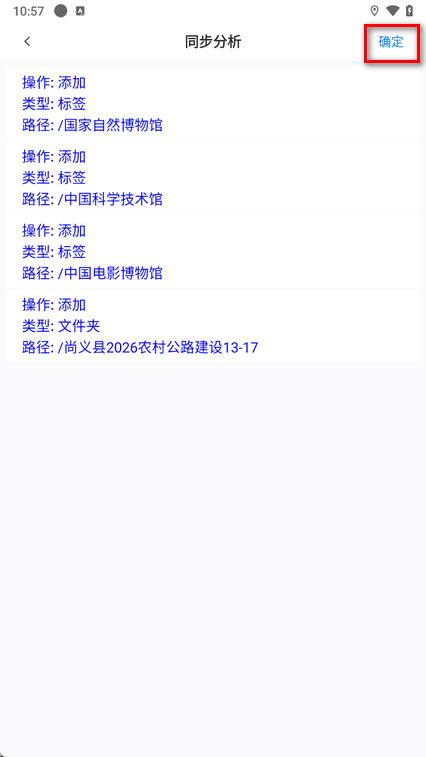The image size is (426, 757).
Task: Tap the 中国电影博物馆 tag entry
Action: (213, 252)
